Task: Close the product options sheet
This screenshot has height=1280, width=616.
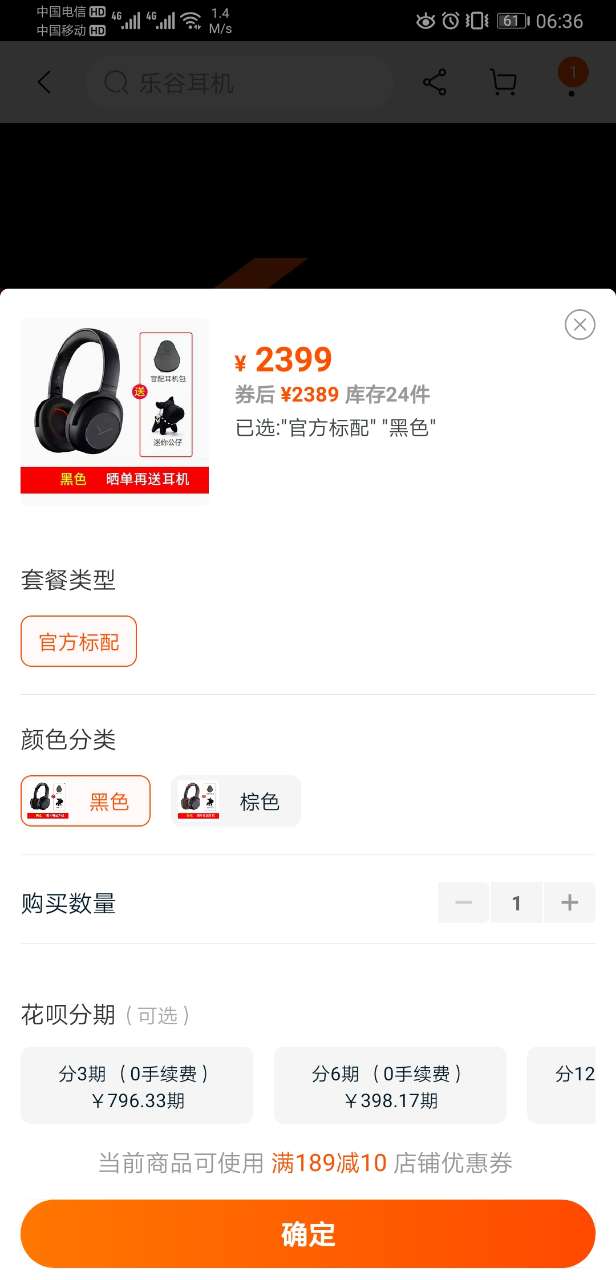Action: click(580, 325)
